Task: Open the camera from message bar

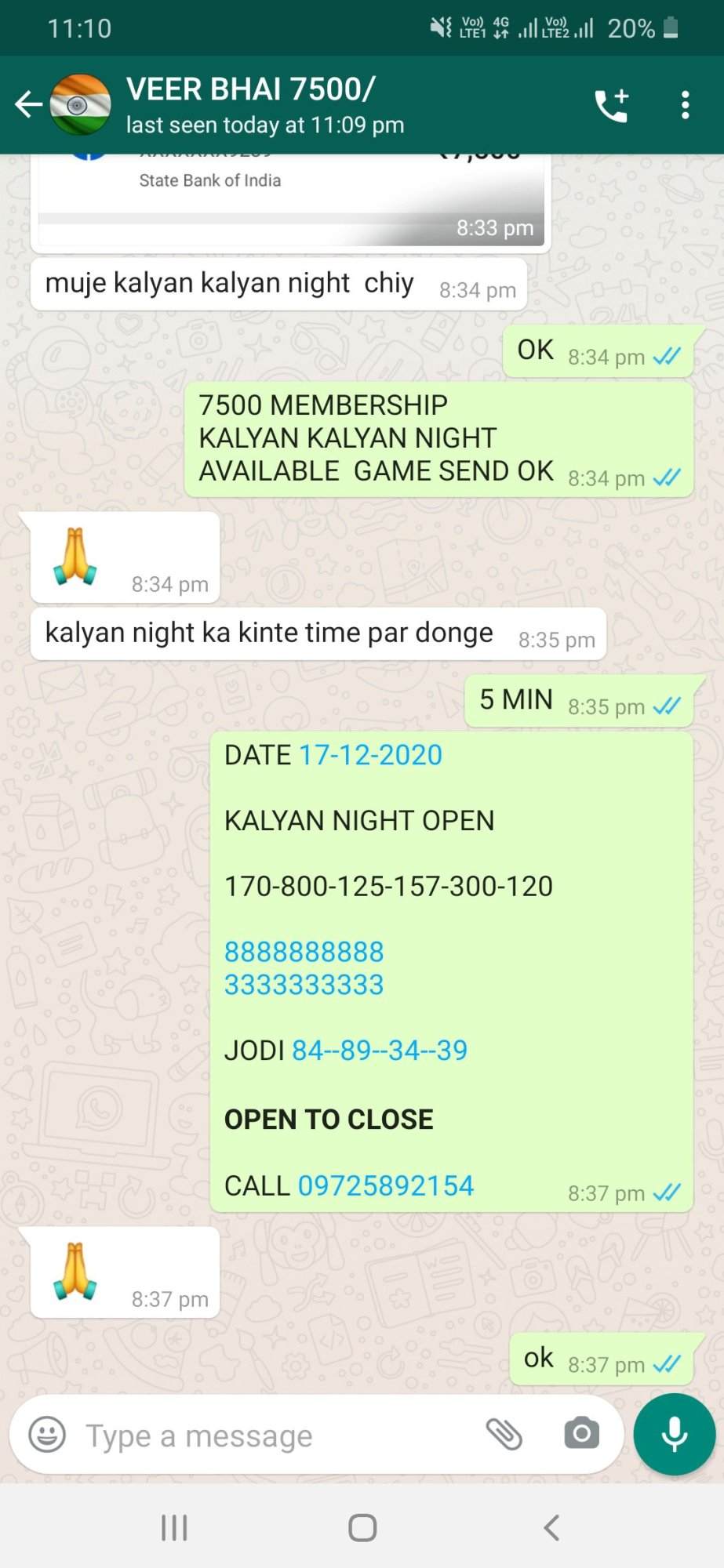Action: tap(581, 1435)
